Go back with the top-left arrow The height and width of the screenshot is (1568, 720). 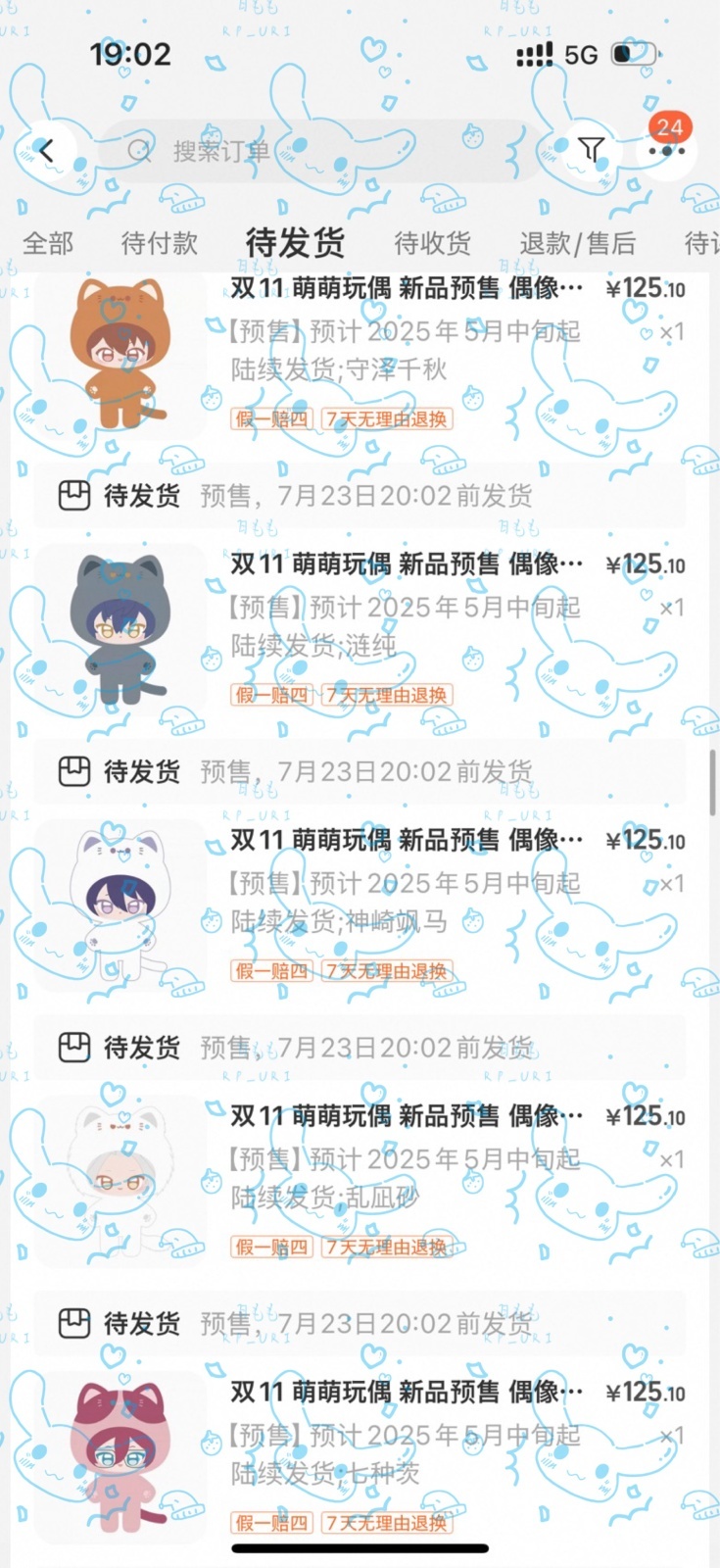[x=46, y=150]
